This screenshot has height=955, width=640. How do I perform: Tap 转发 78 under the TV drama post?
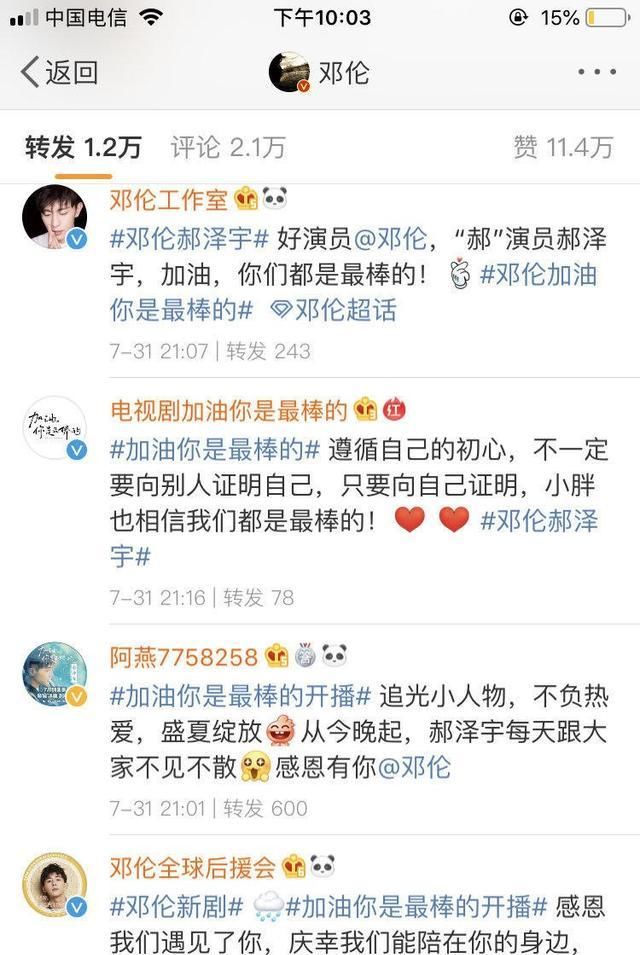coord(258,598)
